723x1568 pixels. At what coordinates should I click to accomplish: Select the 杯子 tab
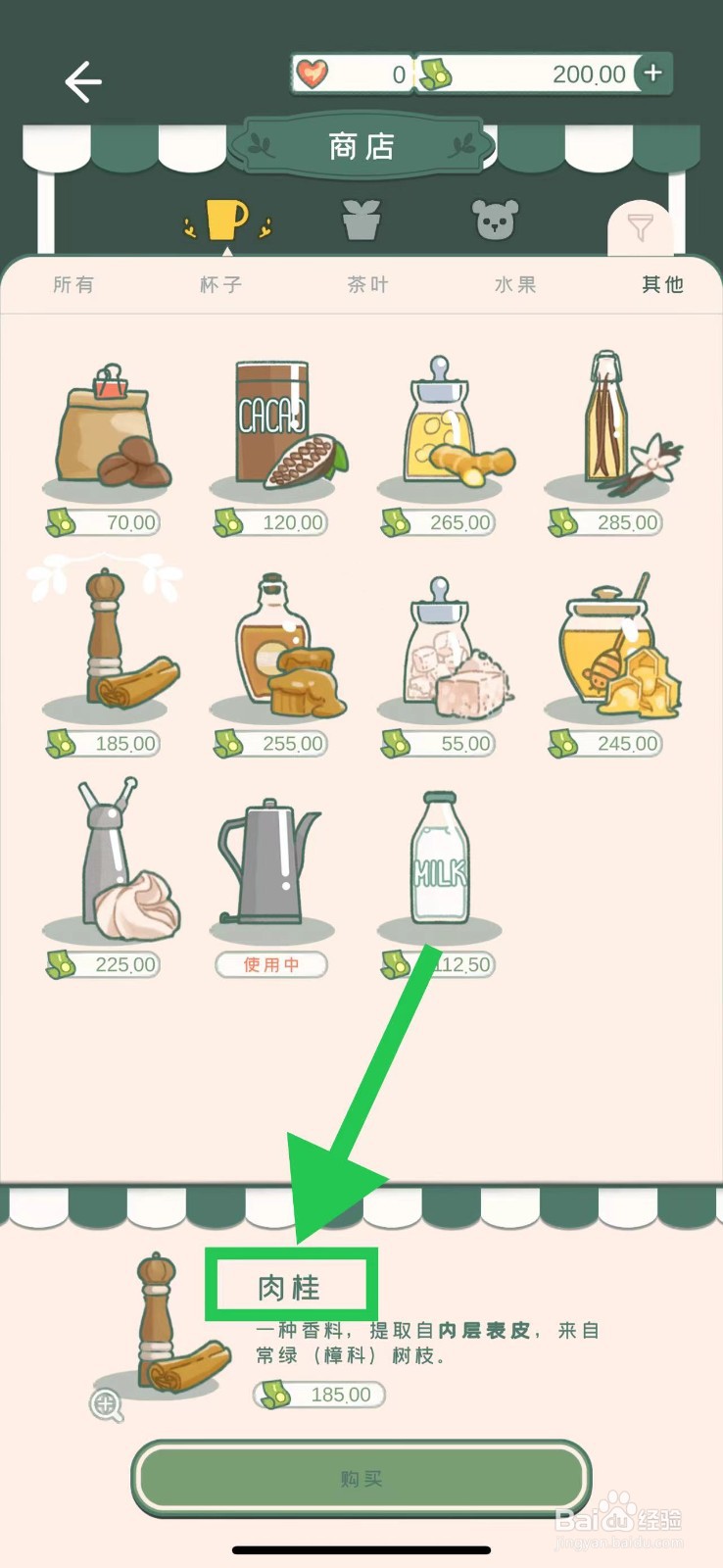coord(220,285)
